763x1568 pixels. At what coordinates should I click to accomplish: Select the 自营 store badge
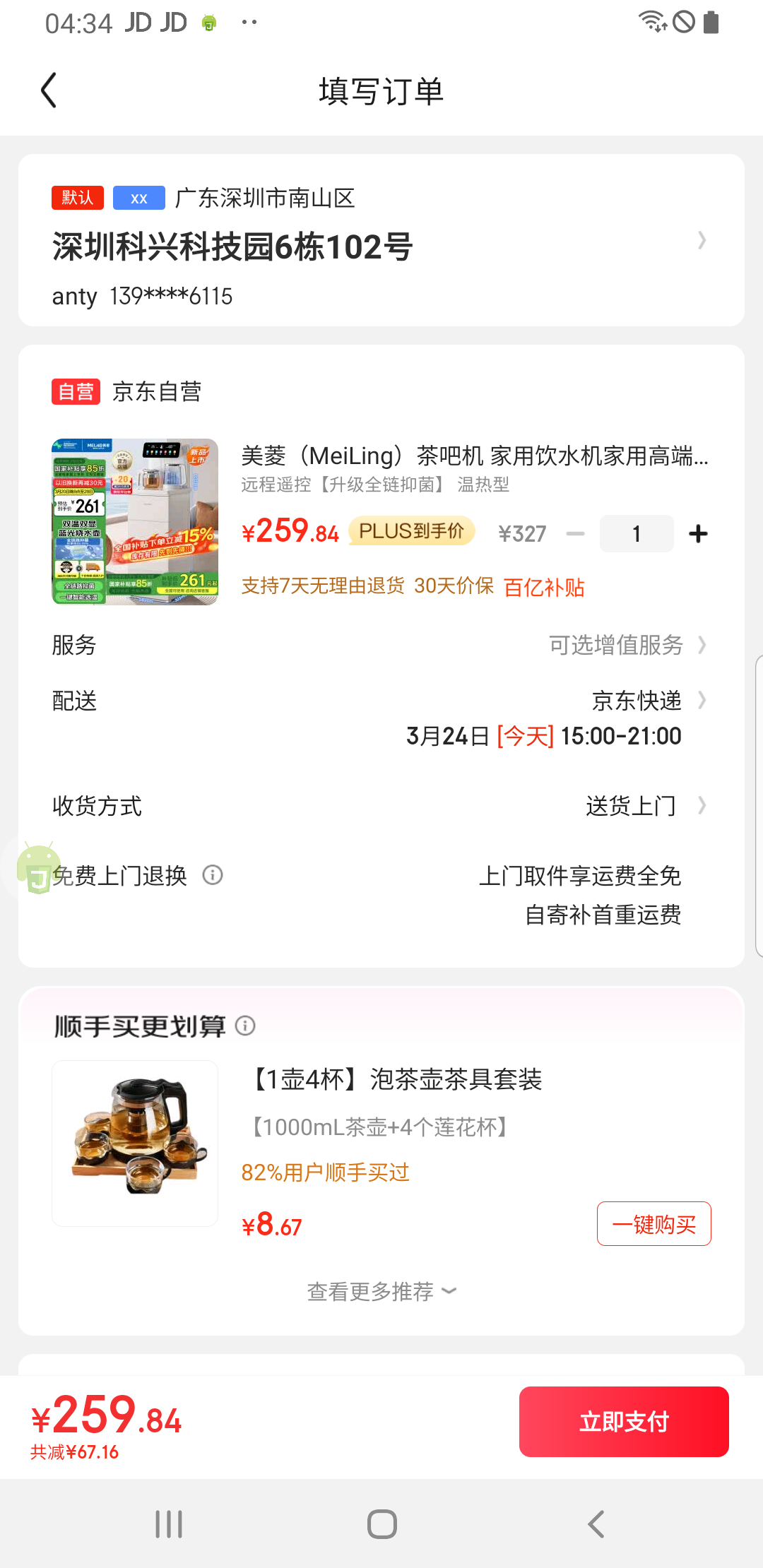76,391
